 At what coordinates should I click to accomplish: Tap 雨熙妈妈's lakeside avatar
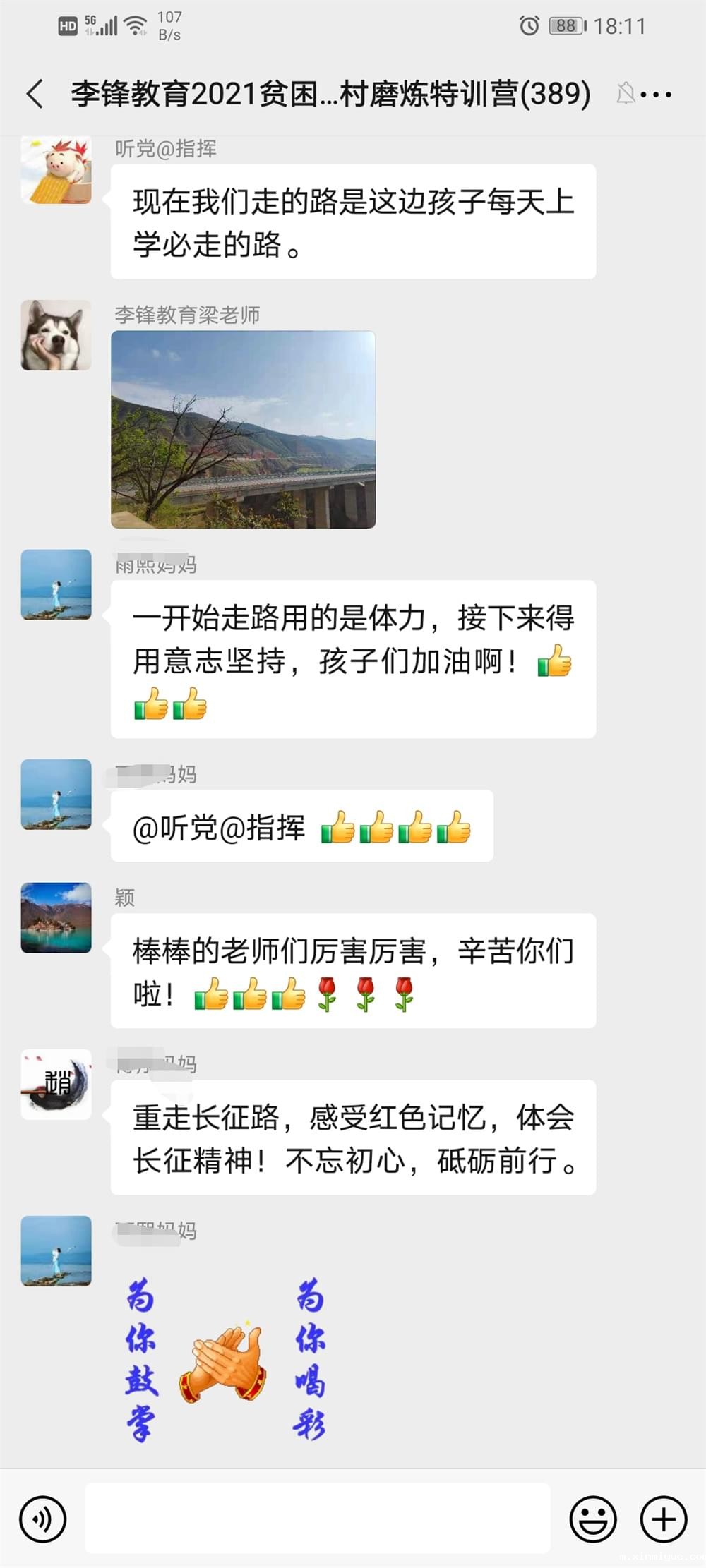pos(56,587)
